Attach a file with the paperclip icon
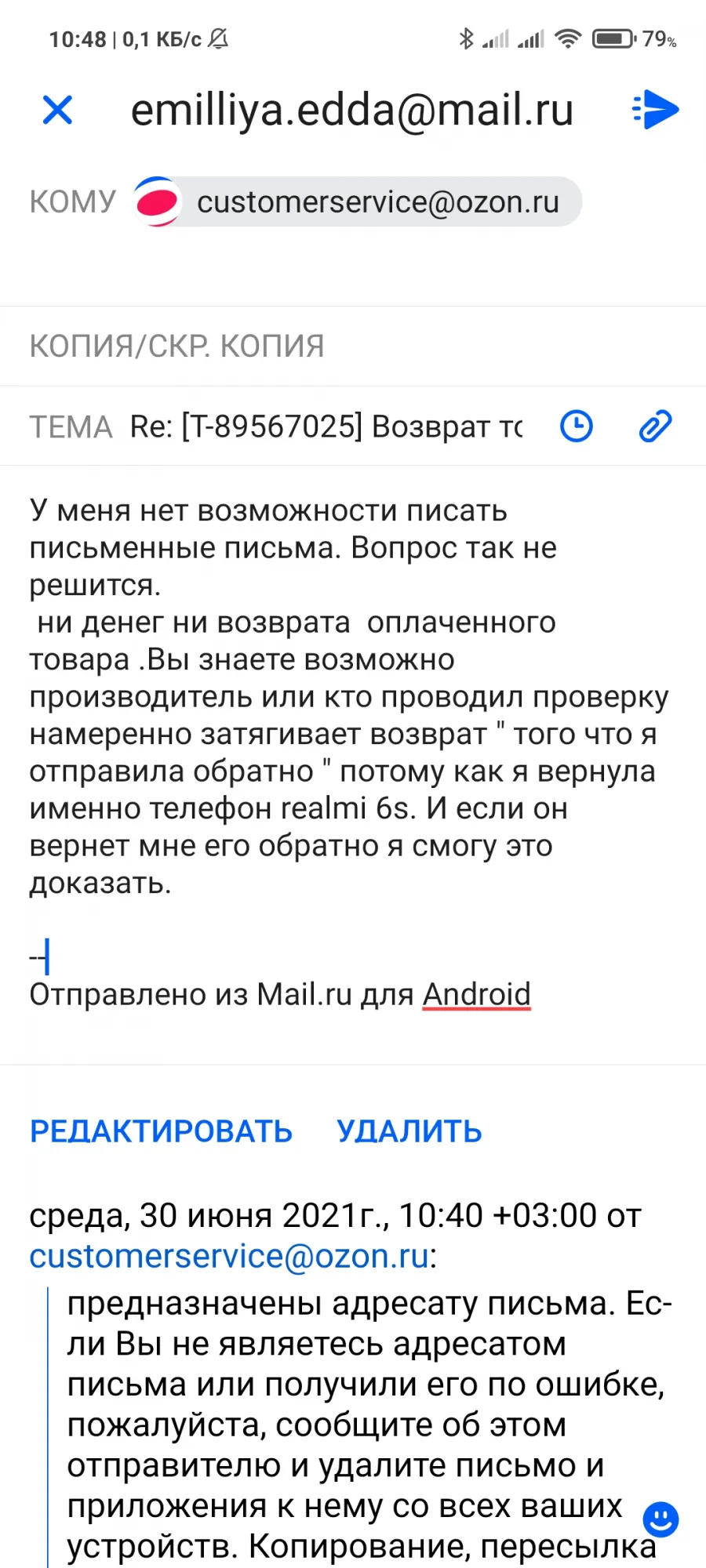The height and width of the screenshot is (1568, 706). click(655, 426)
